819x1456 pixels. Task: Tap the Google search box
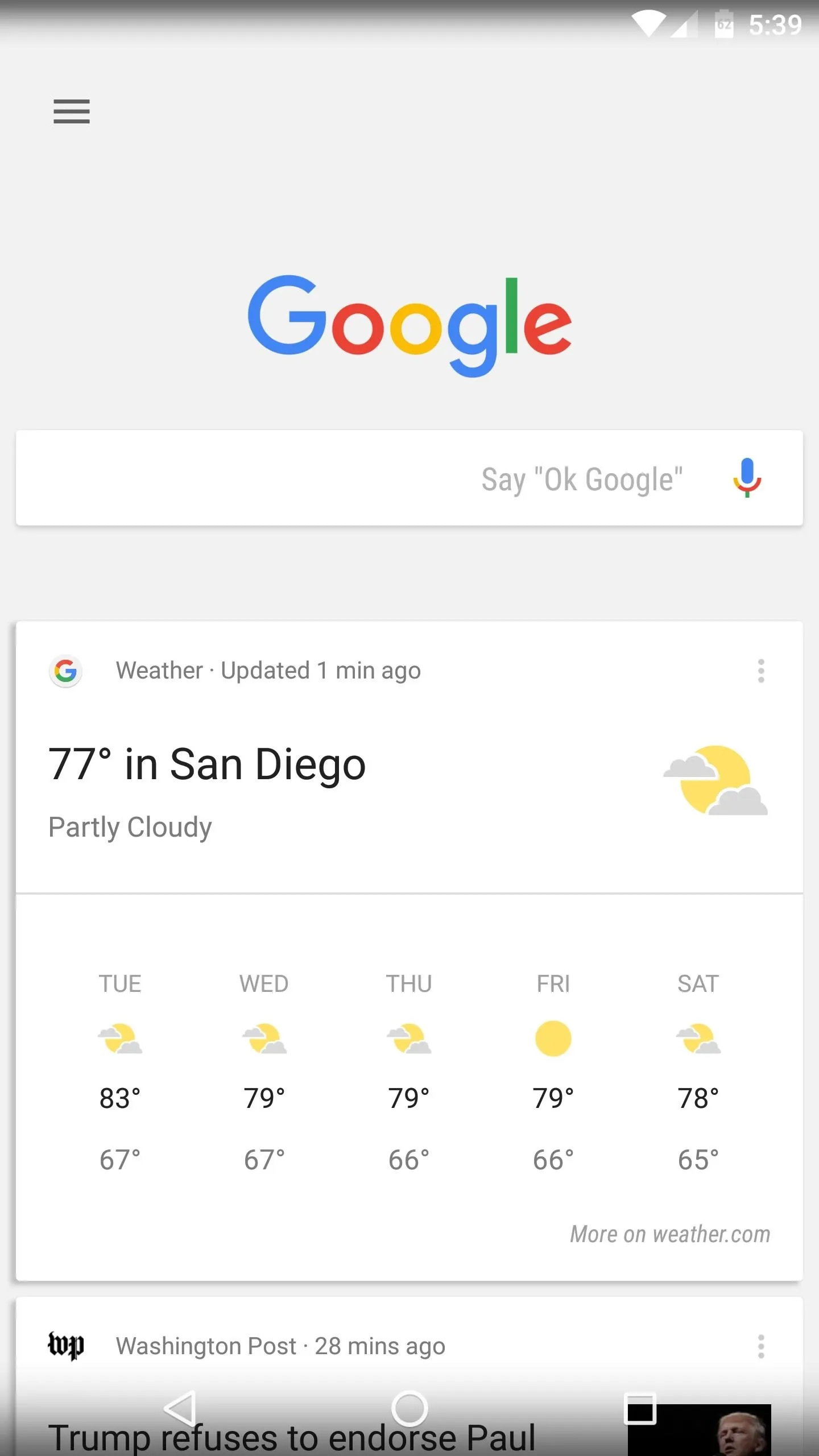tap(409, 478)
